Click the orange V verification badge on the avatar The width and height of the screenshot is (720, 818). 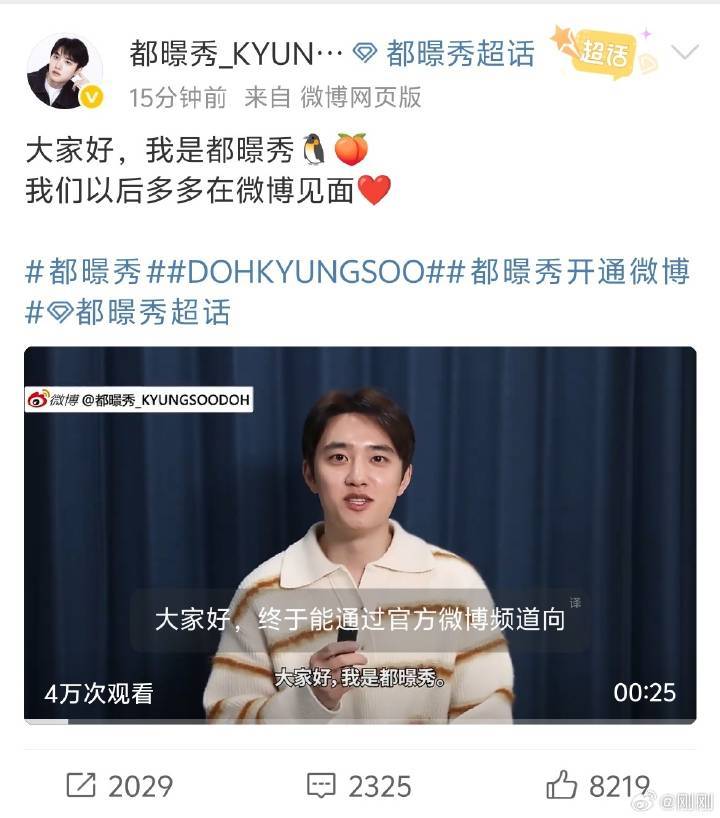(94, 96)
